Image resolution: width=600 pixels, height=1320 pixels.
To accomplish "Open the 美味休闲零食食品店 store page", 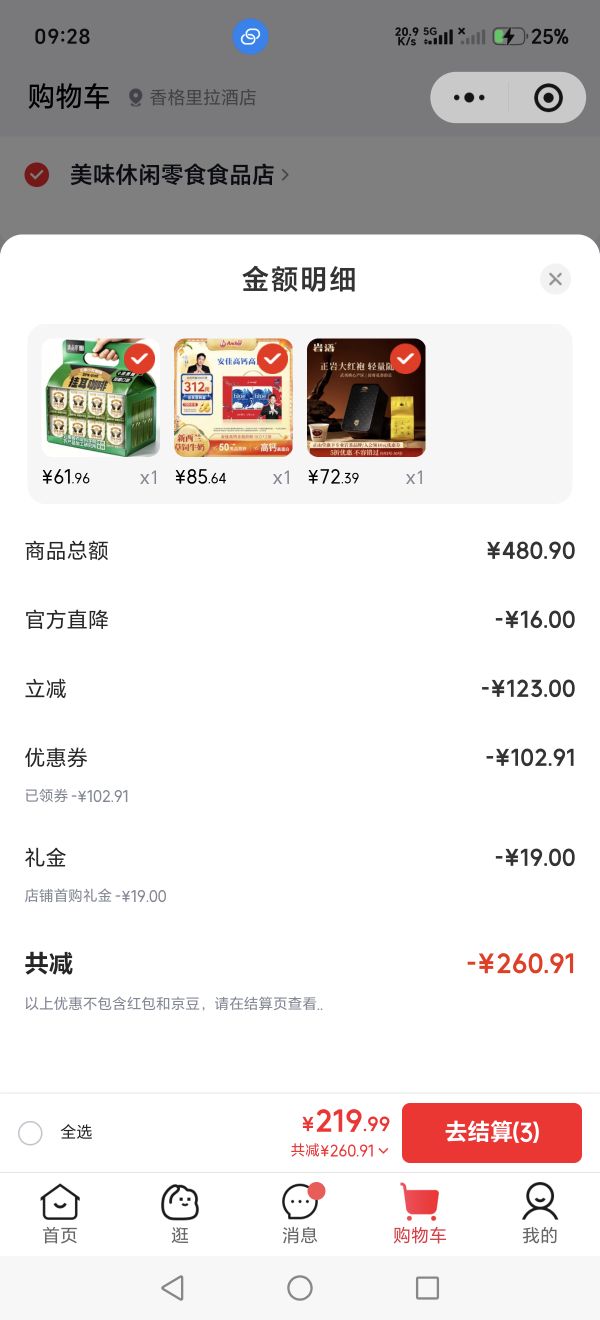I will click(x=180, y=175).
